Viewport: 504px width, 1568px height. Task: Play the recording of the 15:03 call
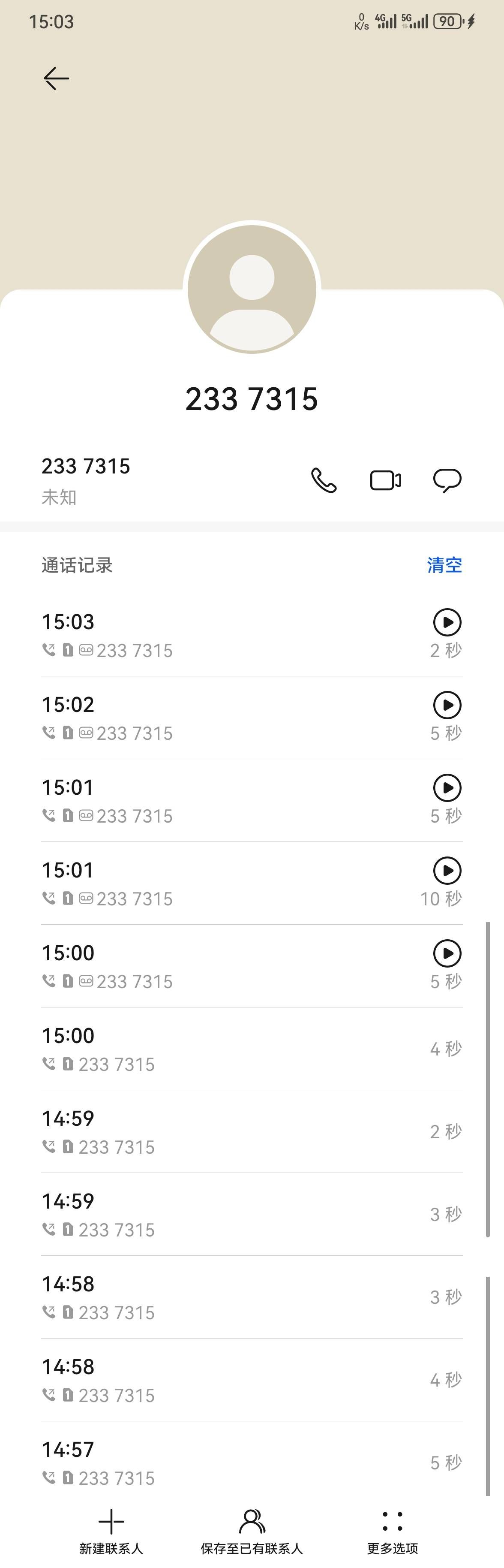447,622
